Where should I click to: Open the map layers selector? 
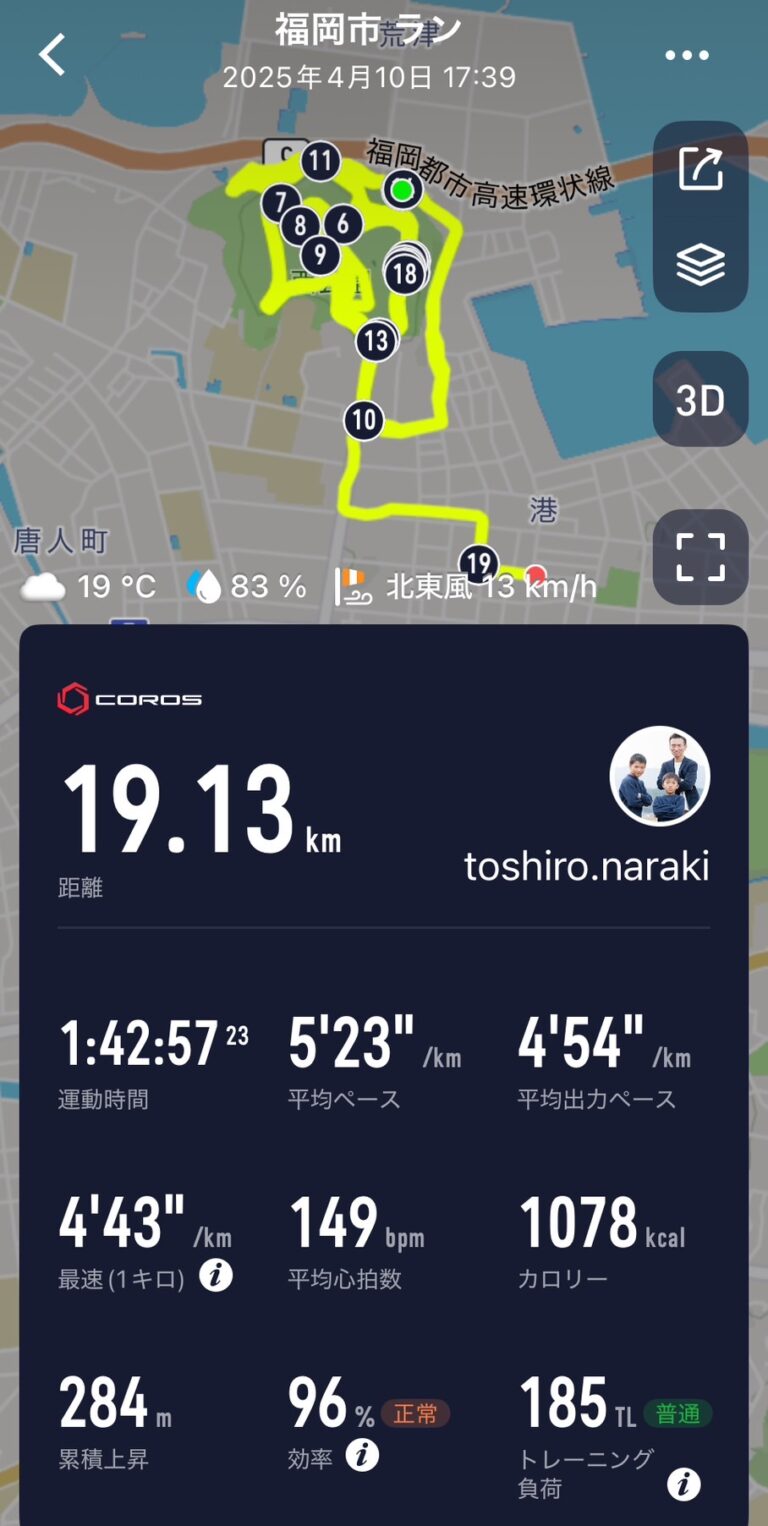click(x=700, y=265)
